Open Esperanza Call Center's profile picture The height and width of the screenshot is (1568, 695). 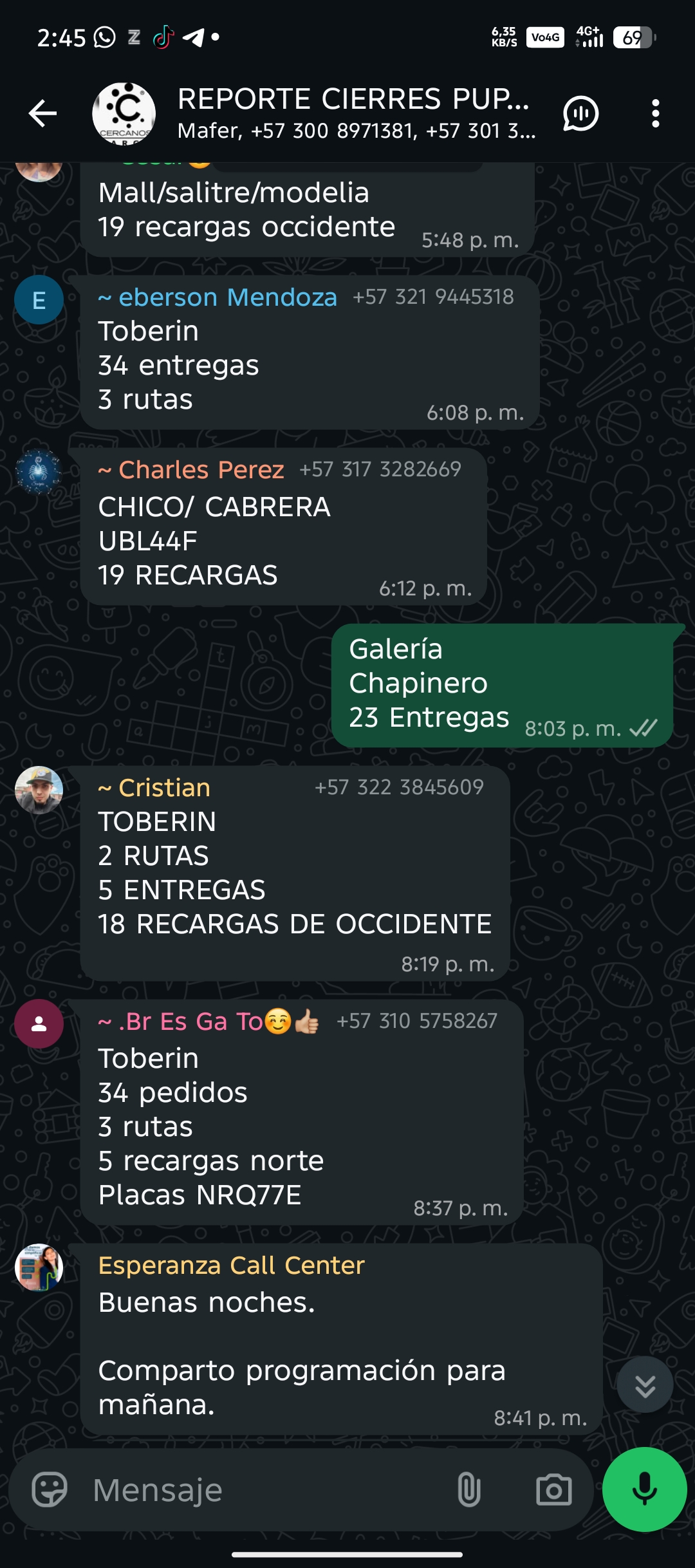click(39, 1267)
